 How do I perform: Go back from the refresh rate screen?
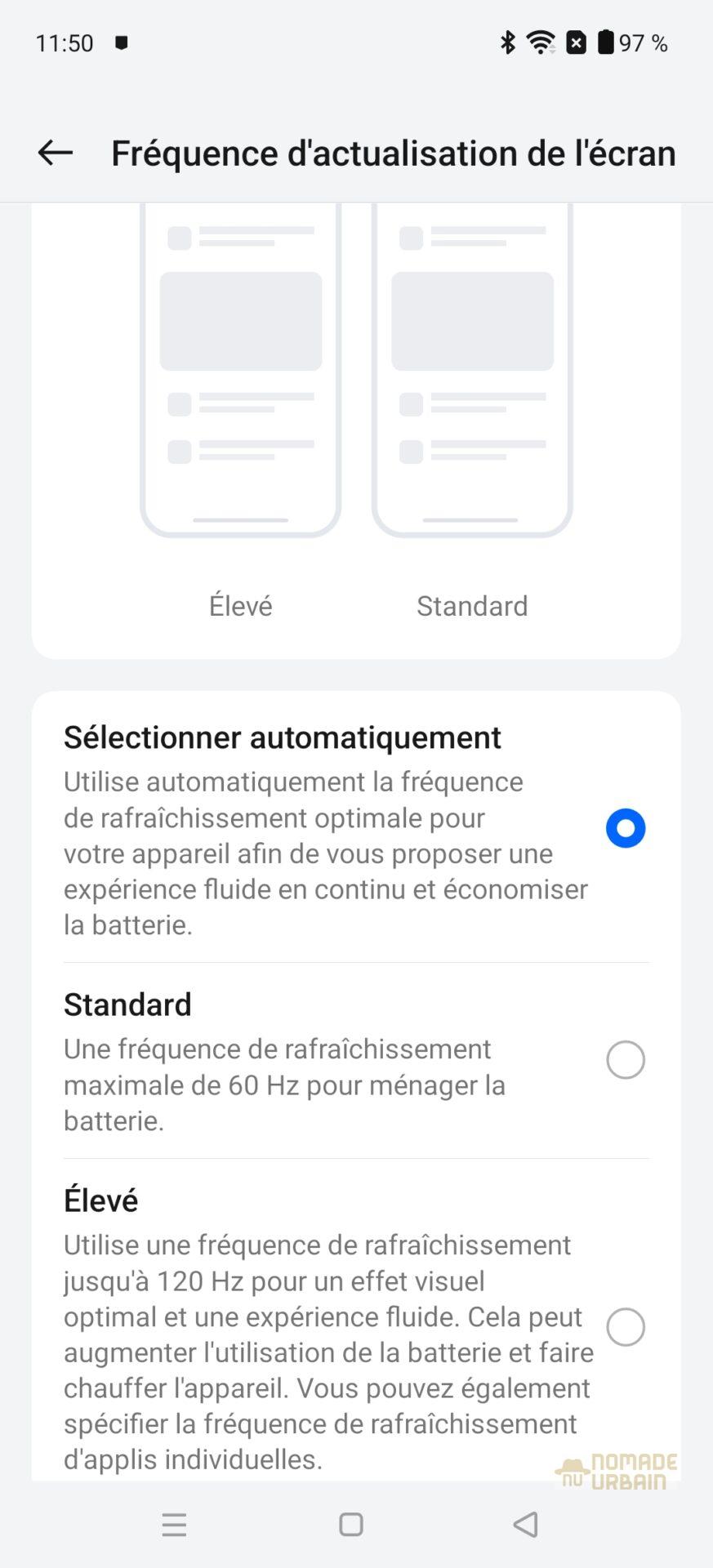pyautogui.click(x=56, y=153)
